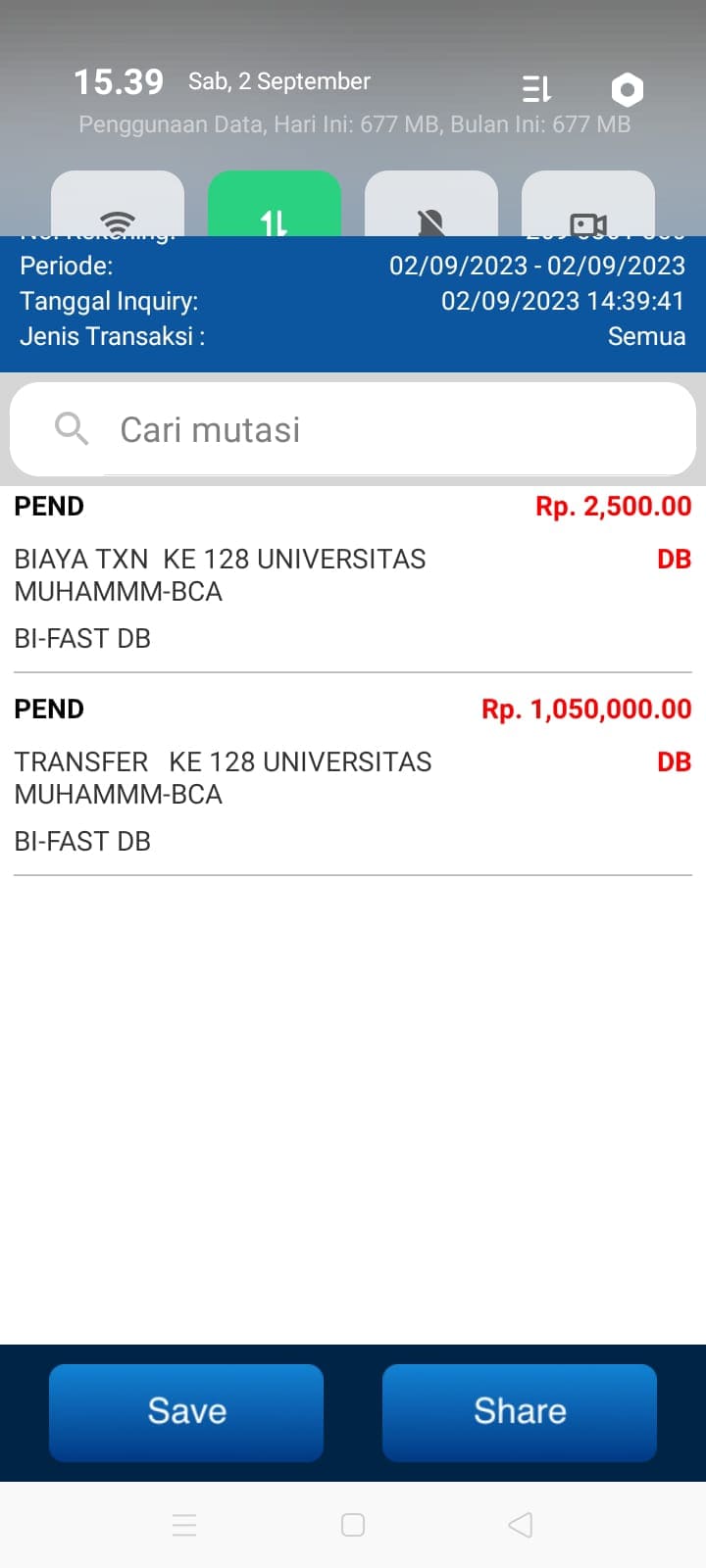Screen dimensions: 706x1568
Task: Go back using system back button
Action: pos(521,1525)
